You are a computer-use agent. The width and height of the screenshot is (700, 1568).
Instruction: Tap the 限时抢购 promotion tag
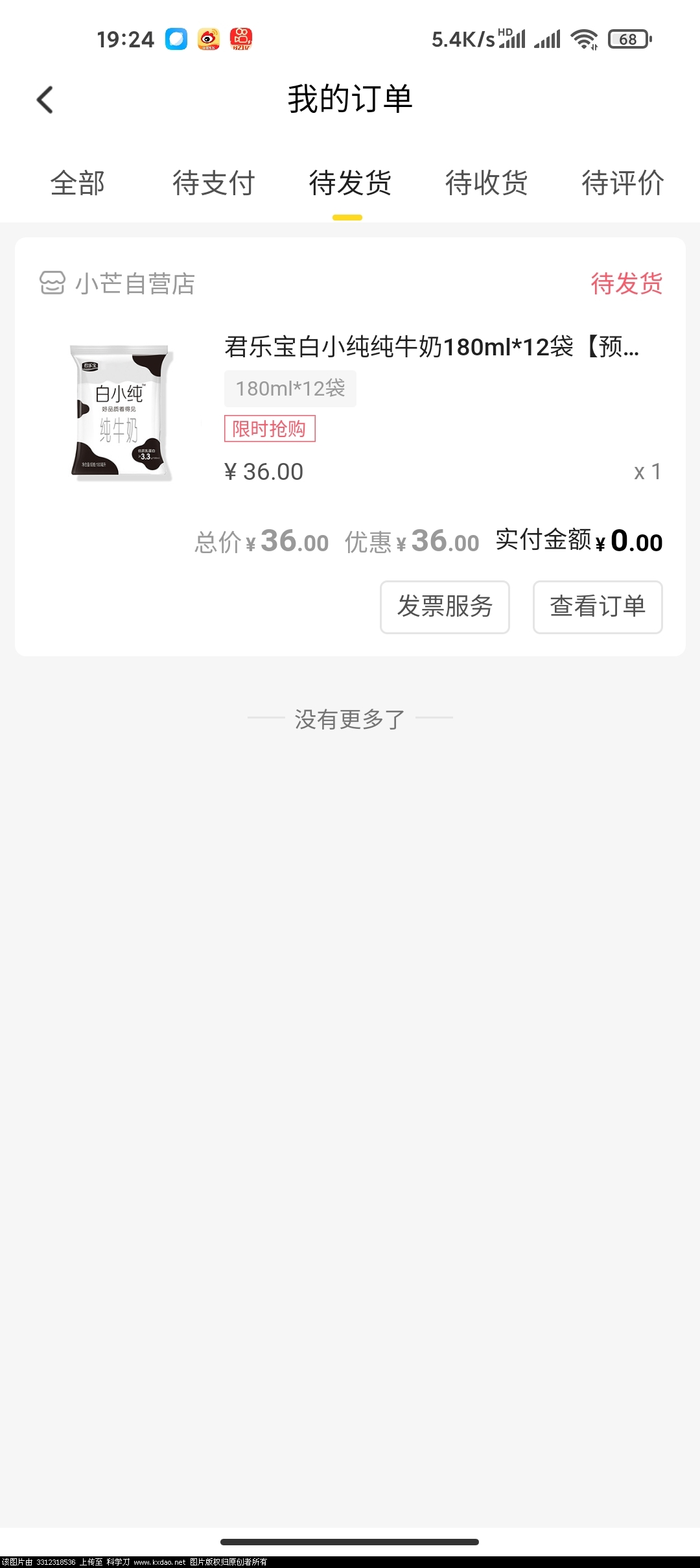pyautogui.click(x=269, y=429)
